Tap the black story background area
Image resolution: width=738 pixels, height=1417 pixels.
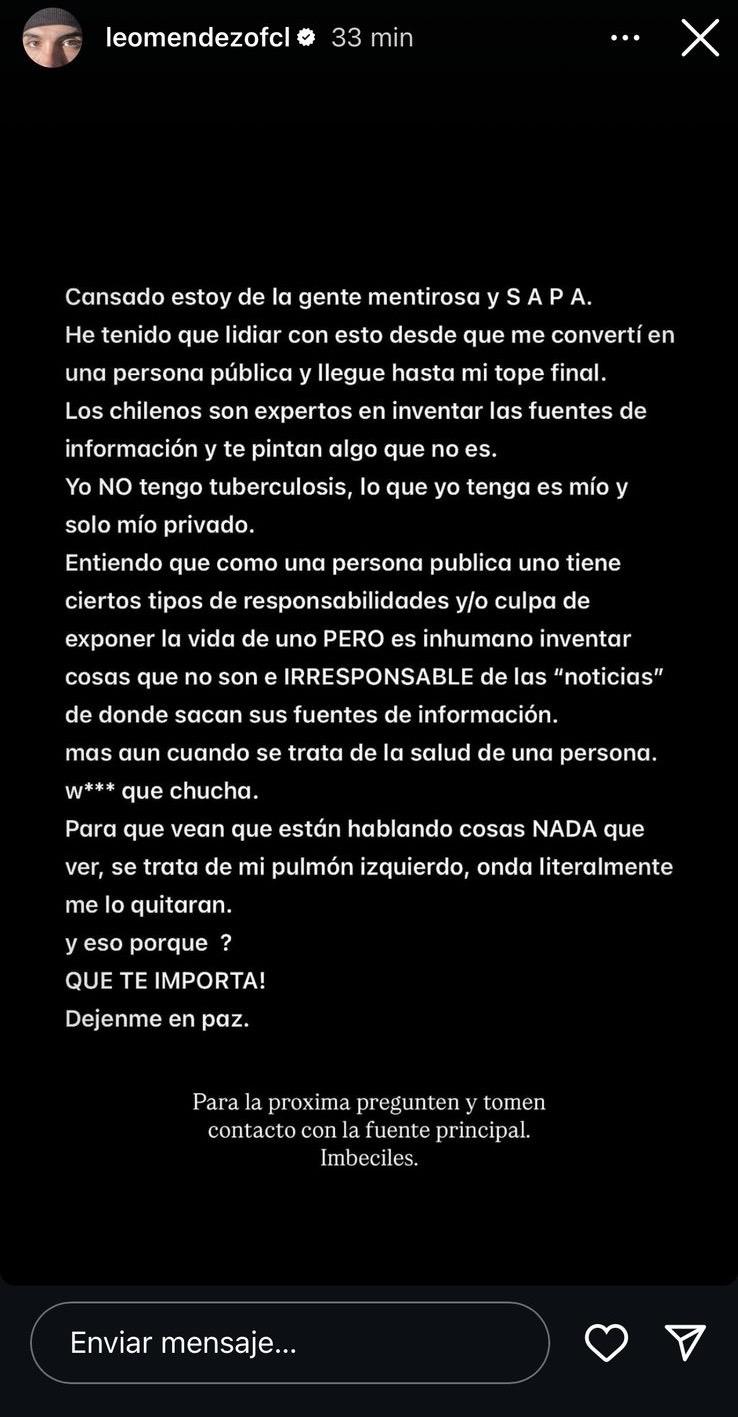pos(369,180)
